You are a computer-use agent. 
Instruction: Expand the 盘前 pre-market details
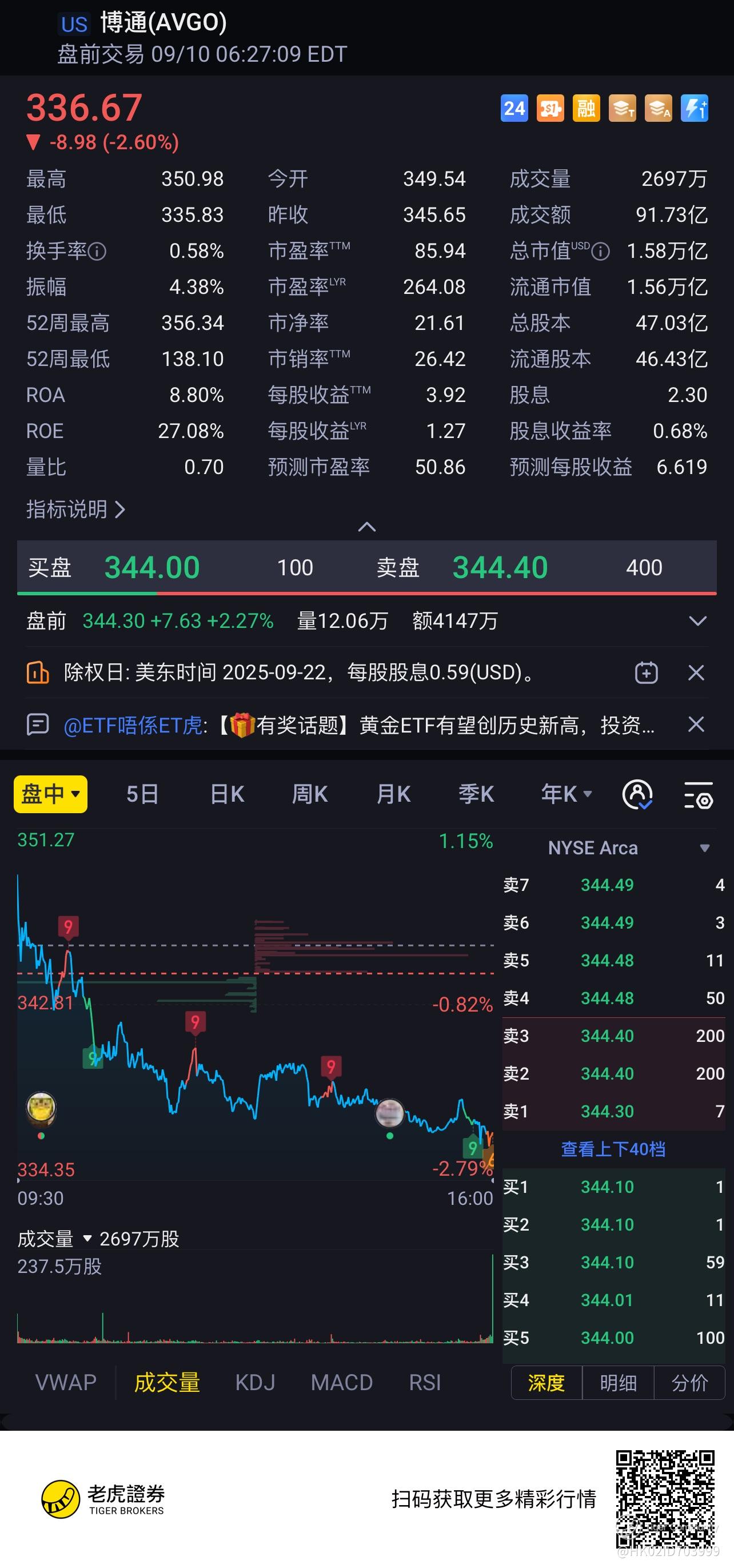tap(697, 621)
